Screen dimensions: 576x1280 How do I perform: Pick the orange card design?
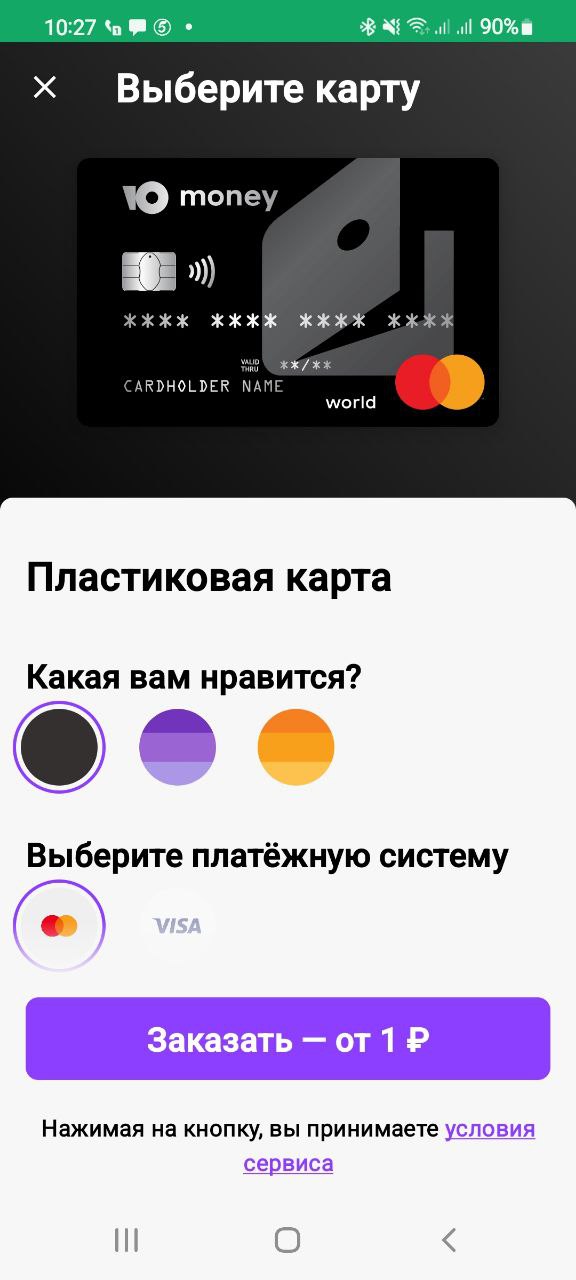point(296,747)
